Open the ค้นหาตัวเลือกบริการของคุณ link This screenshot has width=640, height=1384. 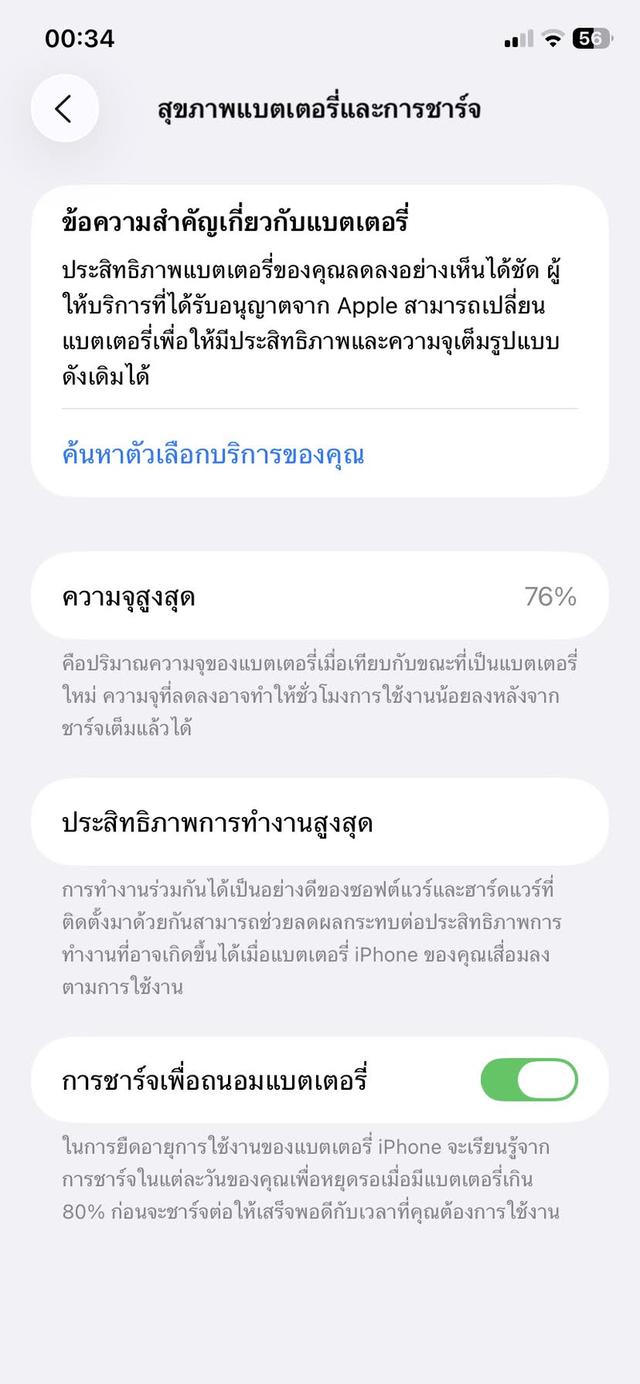(213, 456)
